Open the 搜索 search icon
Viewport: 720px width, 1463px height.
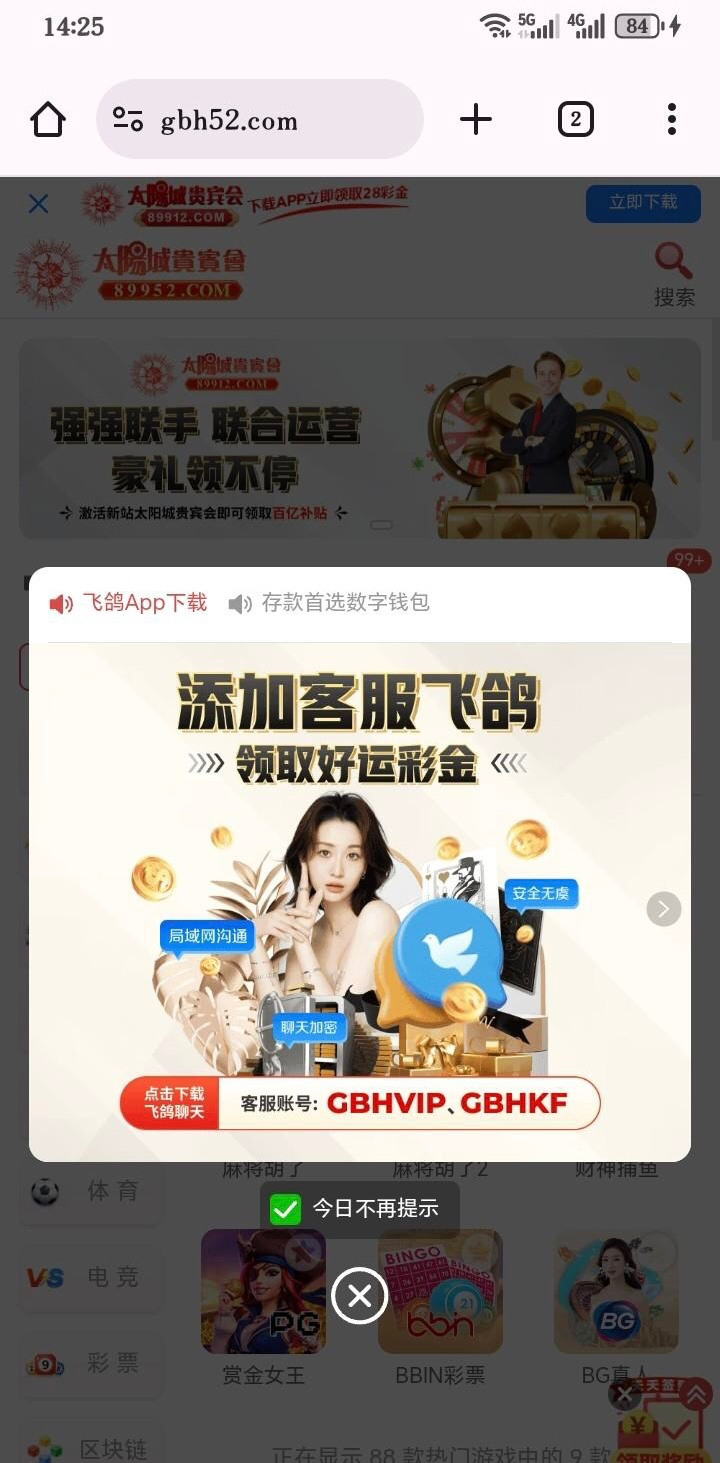click(x=674, y=274)
